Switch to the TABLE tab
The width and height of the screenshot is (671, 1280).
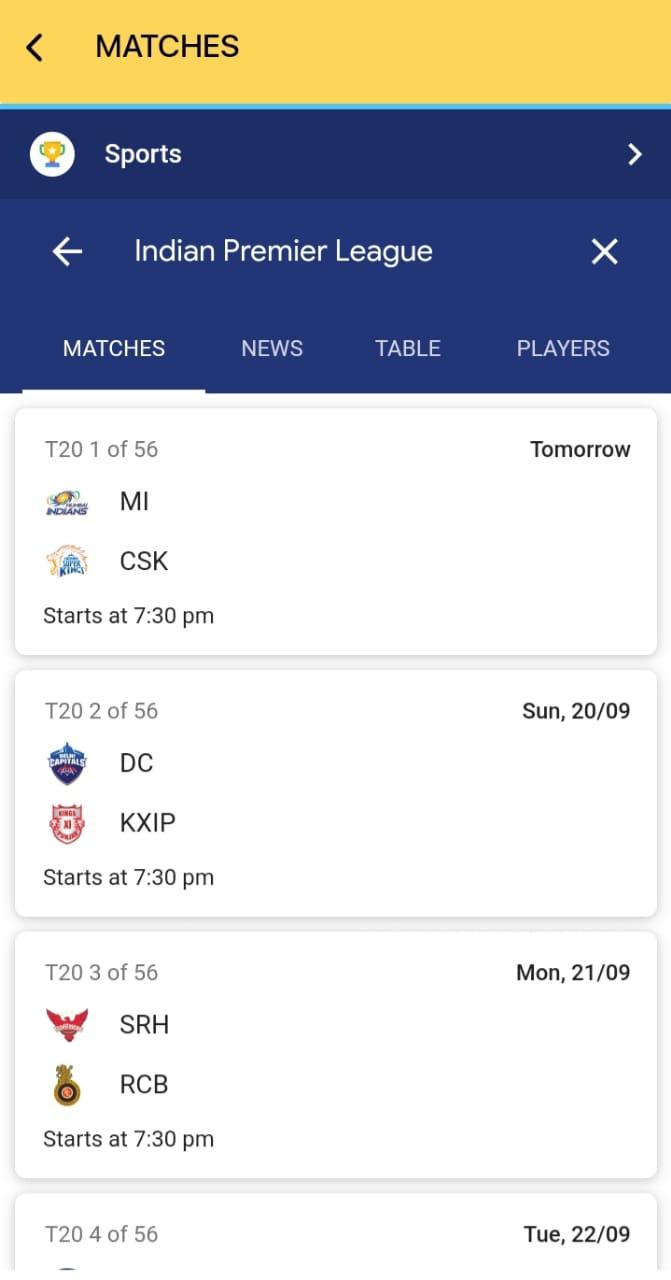point(408,349)
